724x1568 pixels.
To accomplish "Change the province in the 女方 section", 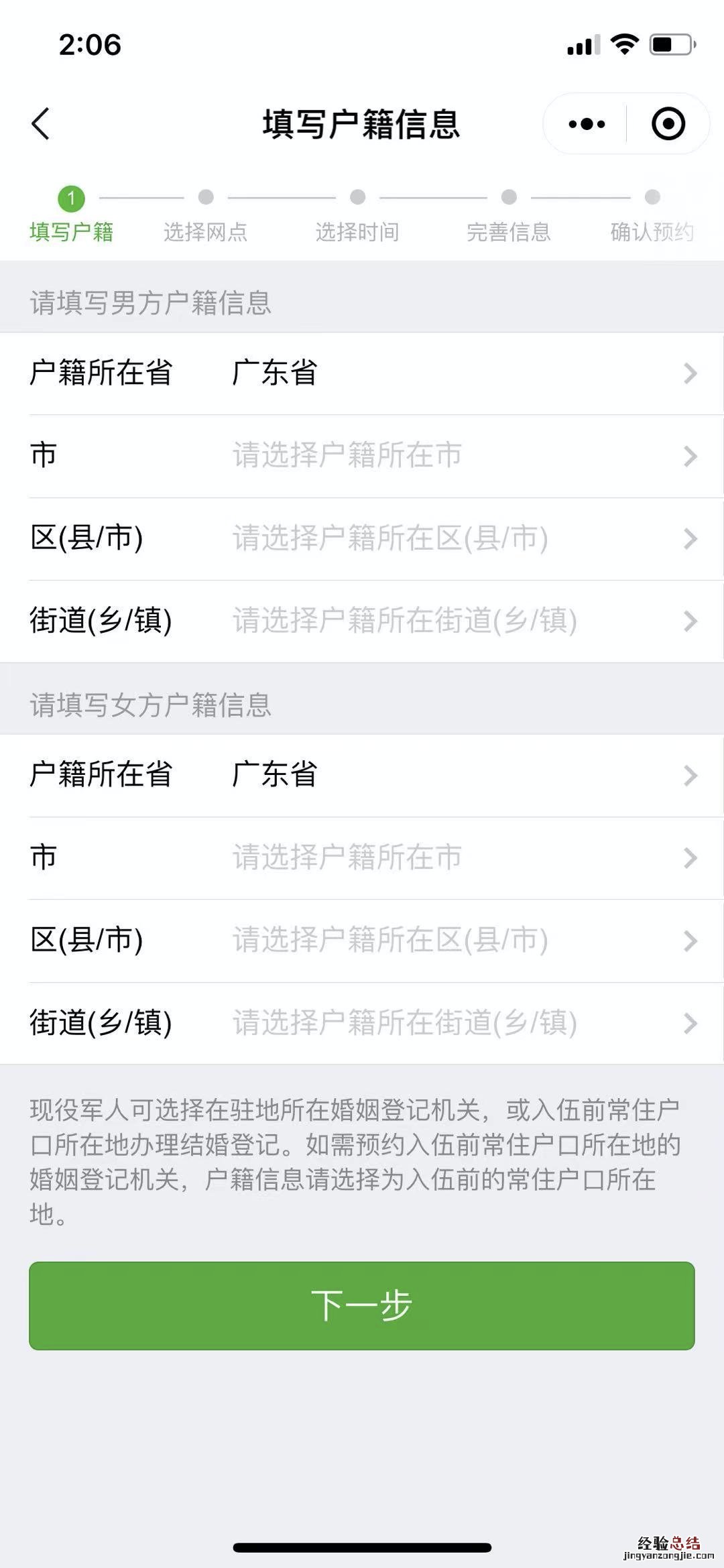I will (362, 776).
